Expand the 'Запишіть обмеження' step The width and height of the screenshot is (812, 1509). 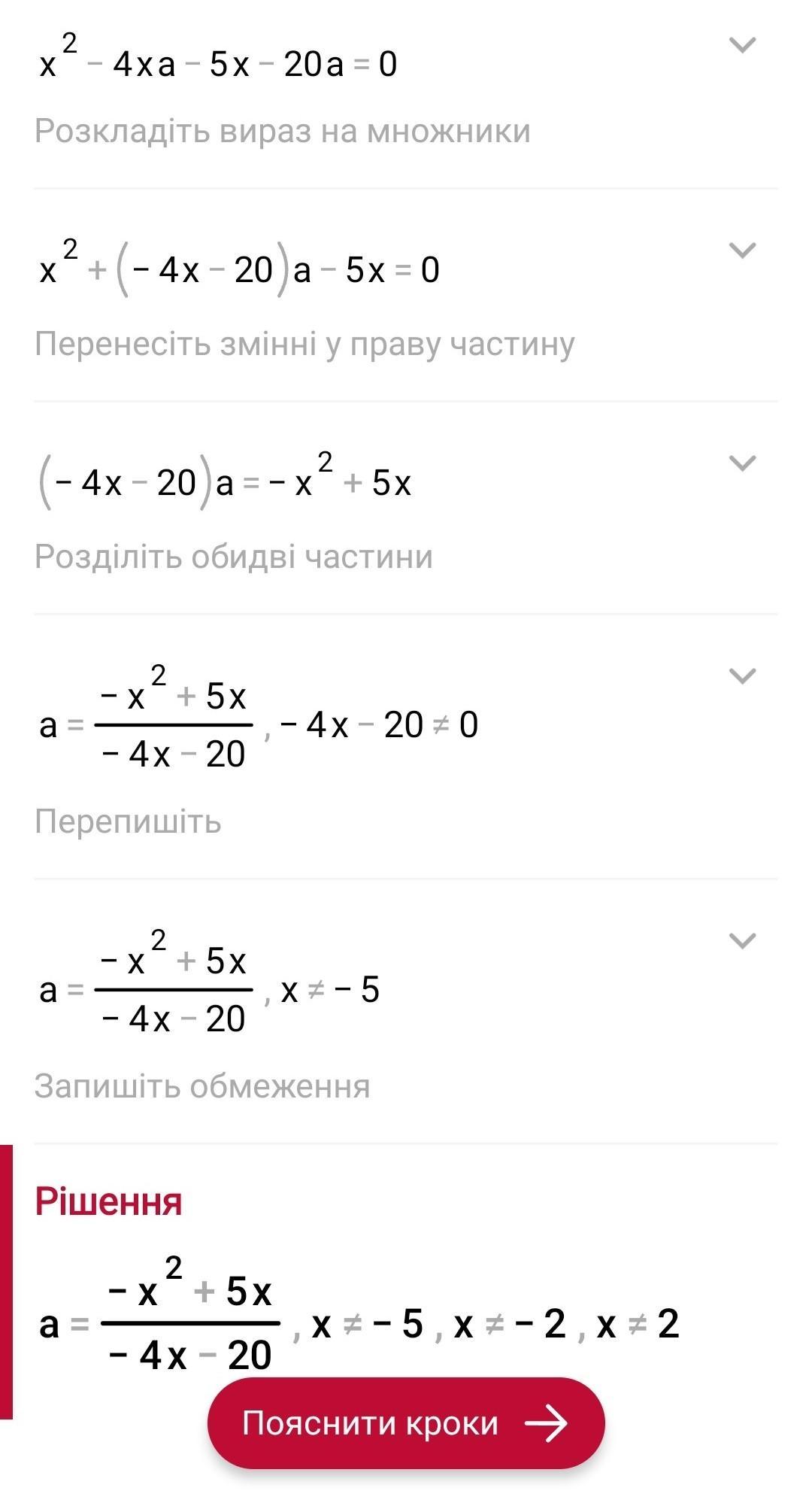point(742,941)
